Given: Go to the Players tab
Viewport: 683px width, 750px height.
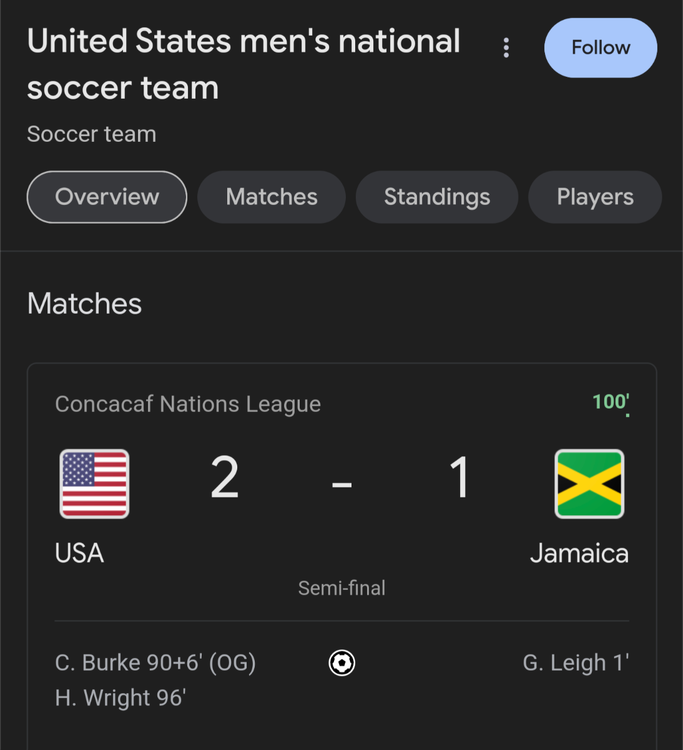Looking at the screenshot, I should (x=594, y=197).
